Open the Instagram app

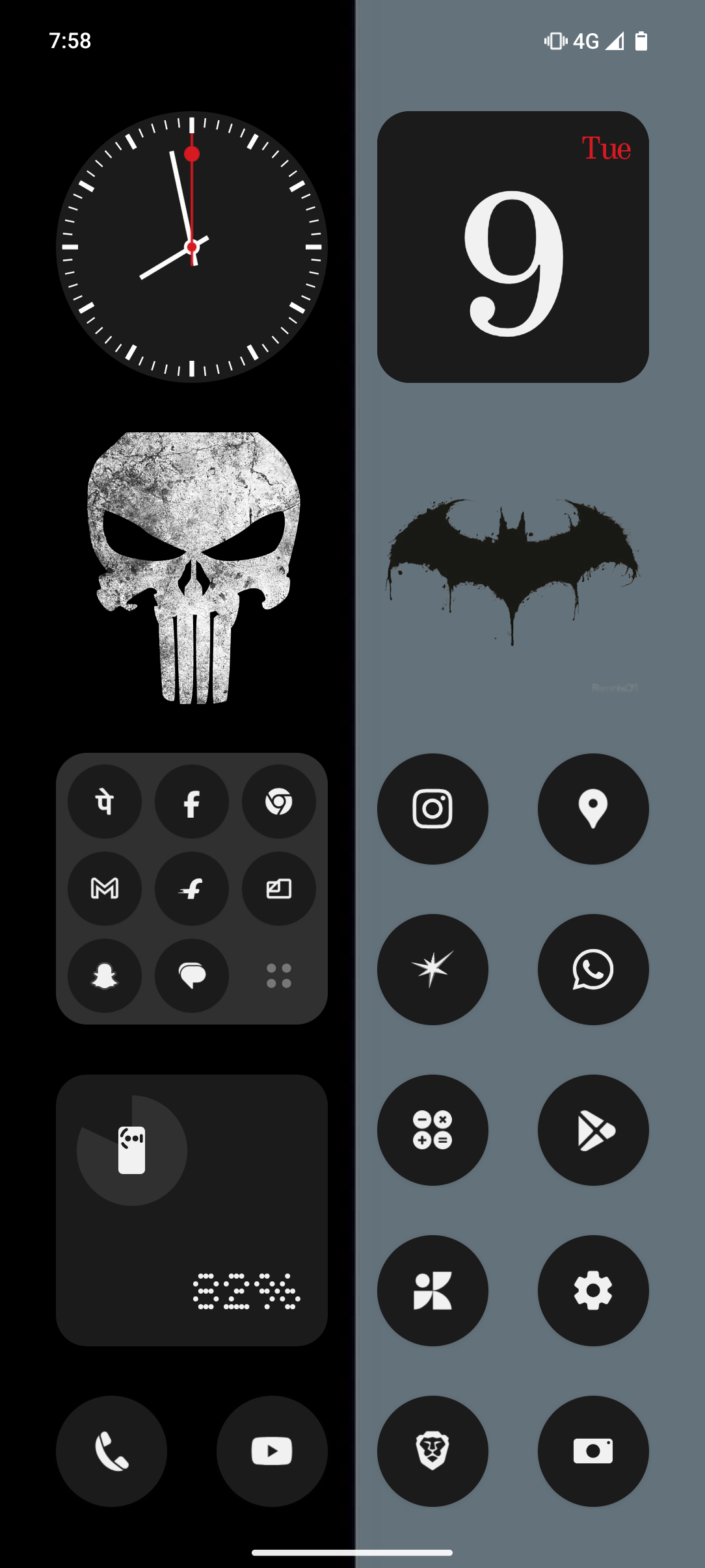pos(432,809)
